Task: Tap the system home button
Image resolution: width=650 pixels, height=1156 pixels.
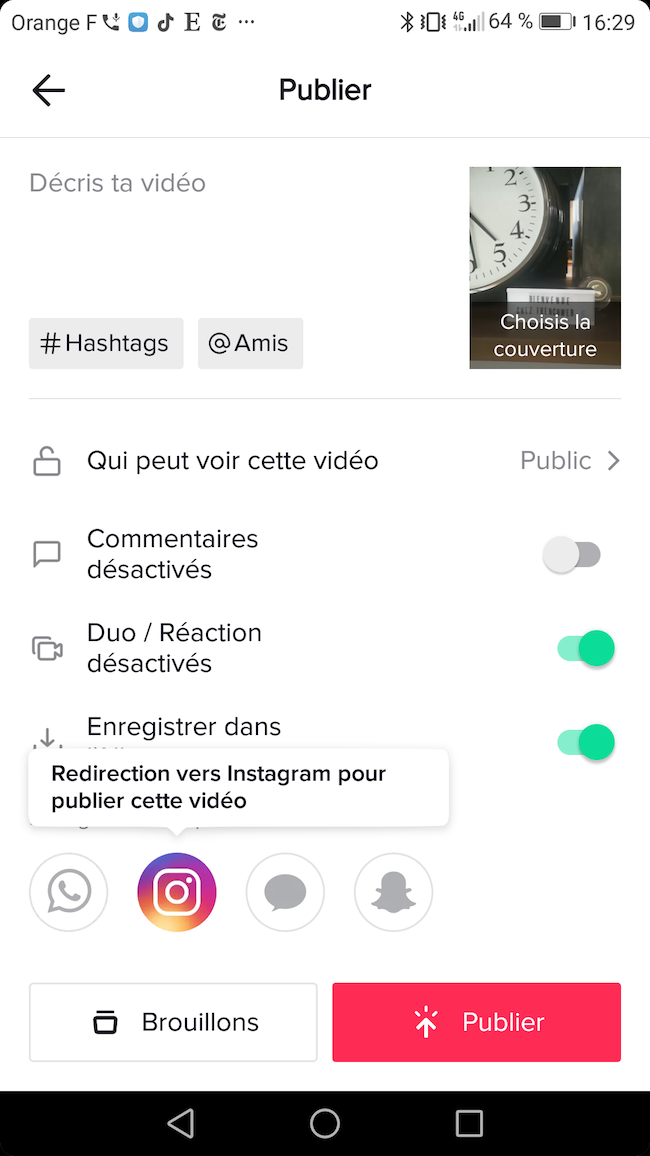Action: coord(325,1124)
